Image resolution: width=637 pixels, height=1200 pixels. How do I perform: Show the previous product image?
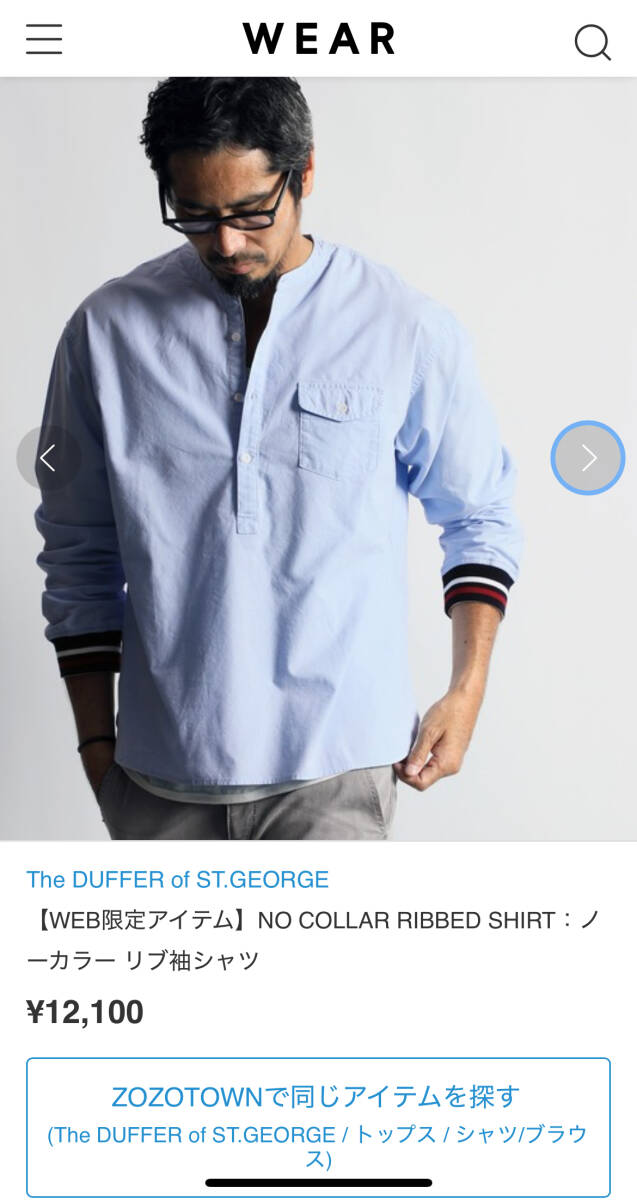(47, 458)
